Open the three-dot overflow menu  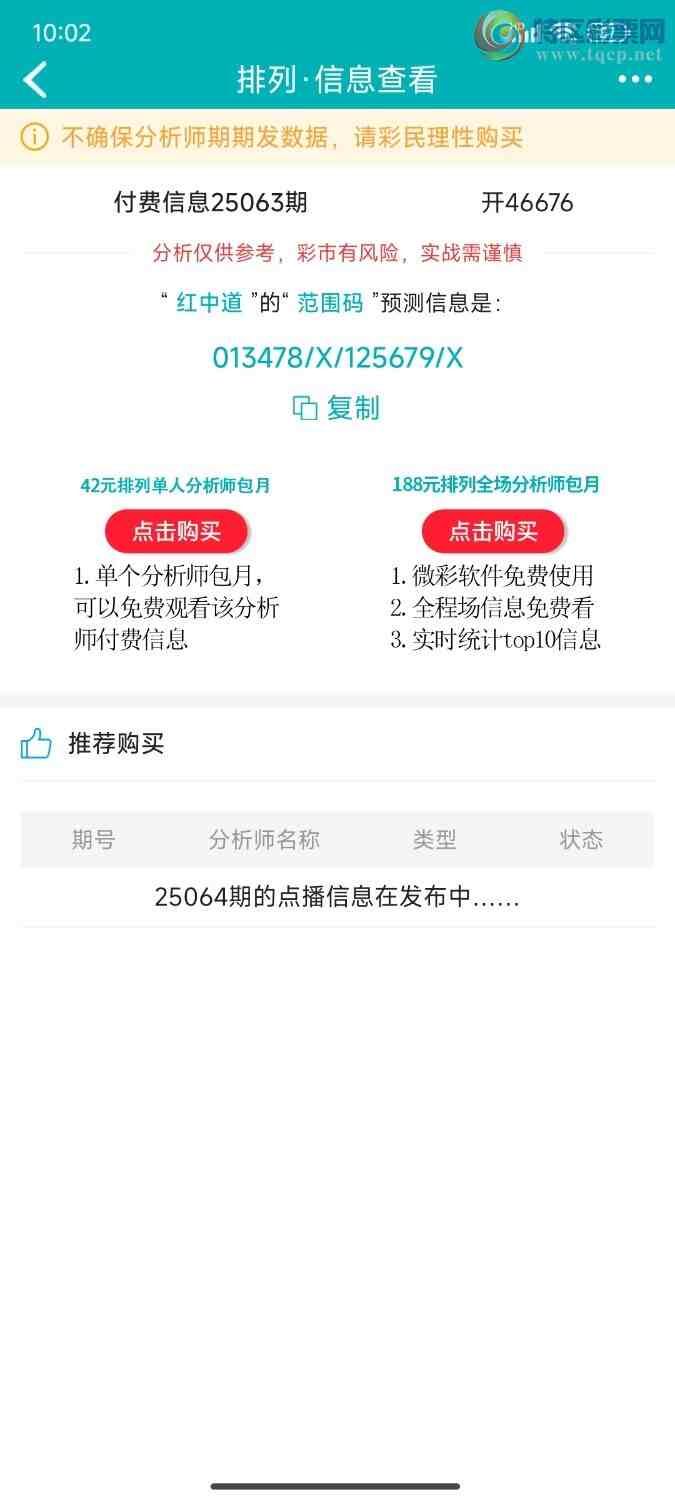635,80
